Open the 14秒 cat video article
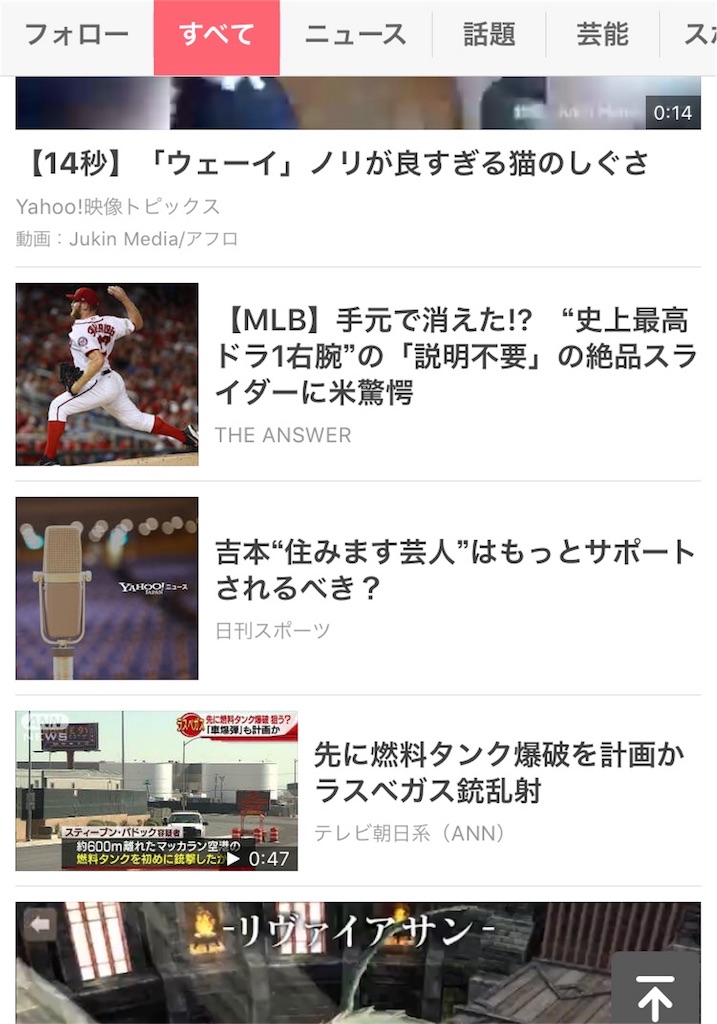The width and height of the screenshot is (717, 1024). pyautogui.click(x=333, y=163)
